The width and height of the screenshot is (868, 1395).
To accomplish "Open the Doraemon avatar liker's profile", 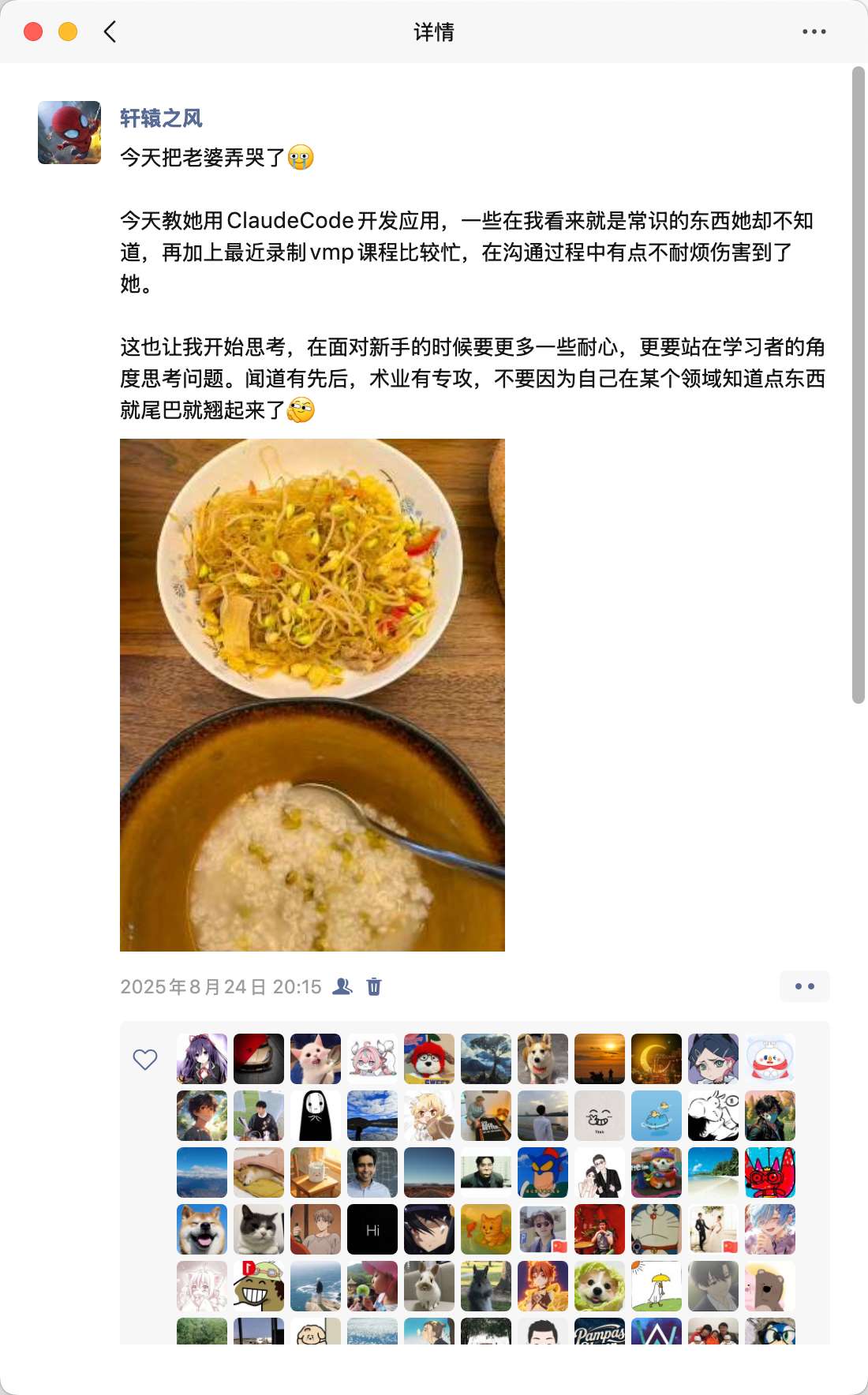I will click(656, 1229).
